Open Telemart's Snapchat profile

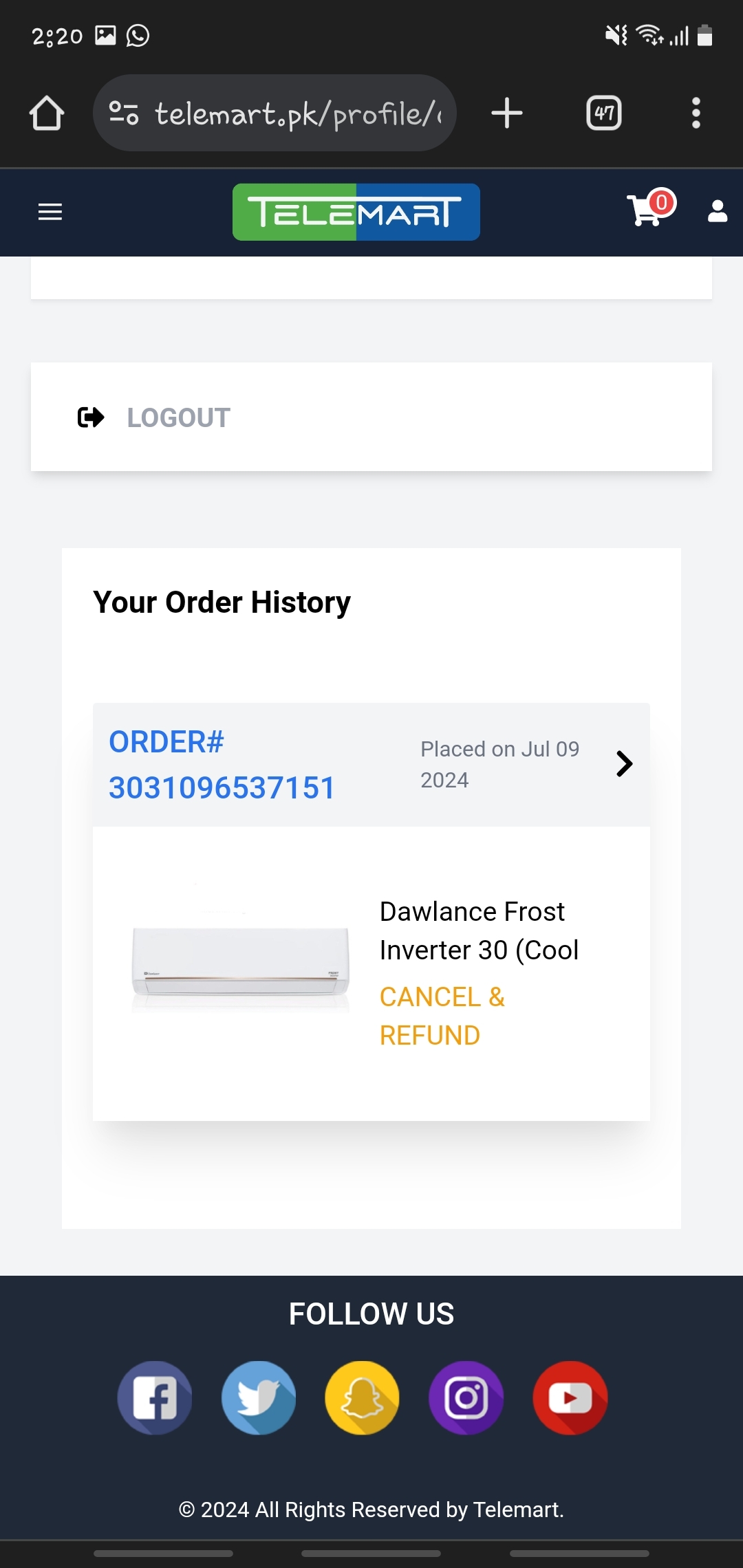pos(363,1397)
